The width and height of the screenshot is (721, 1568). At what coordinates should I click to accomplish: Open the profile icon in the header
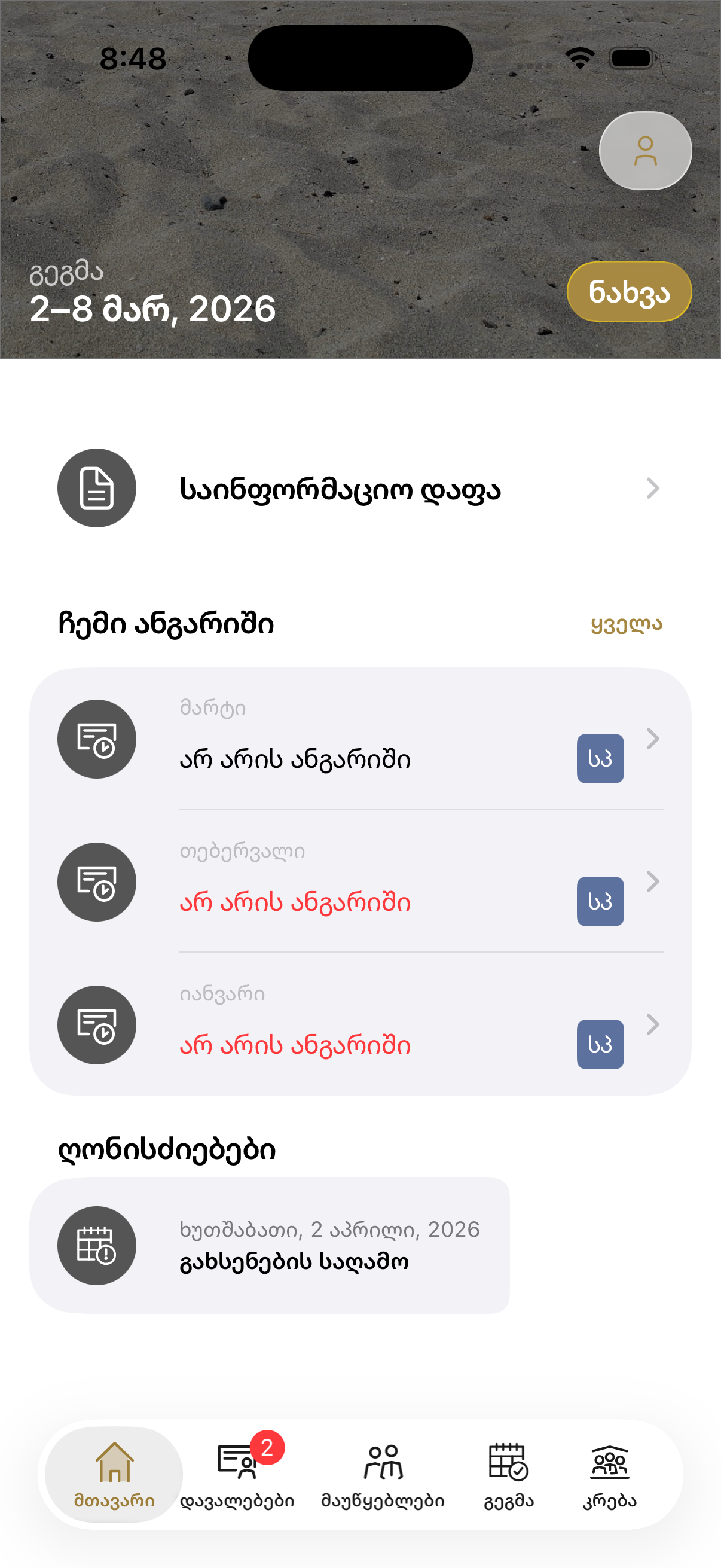(x=645, y=150)
